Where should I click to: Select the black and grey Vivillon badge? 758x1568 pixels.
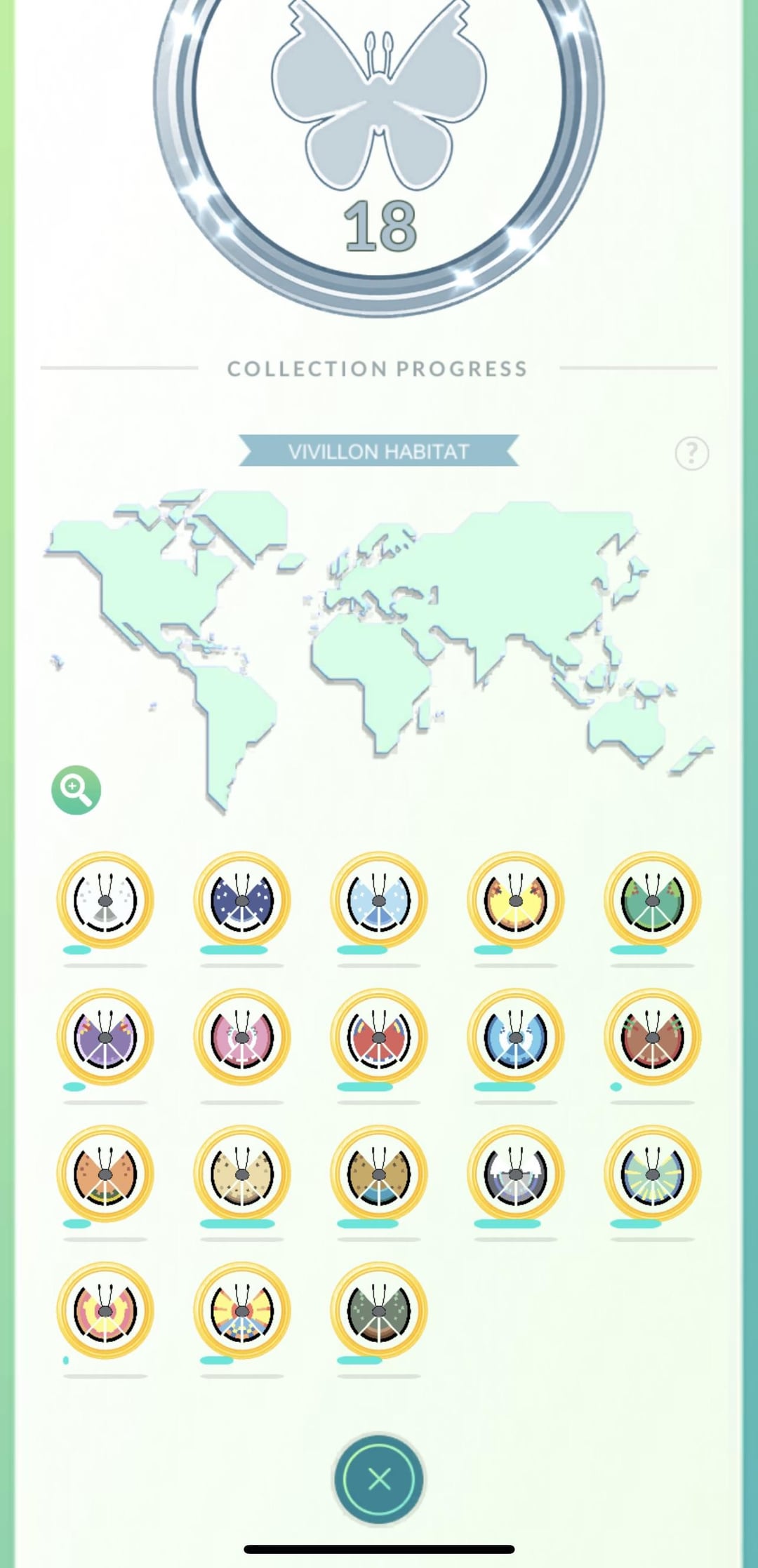coord(516,1173)
